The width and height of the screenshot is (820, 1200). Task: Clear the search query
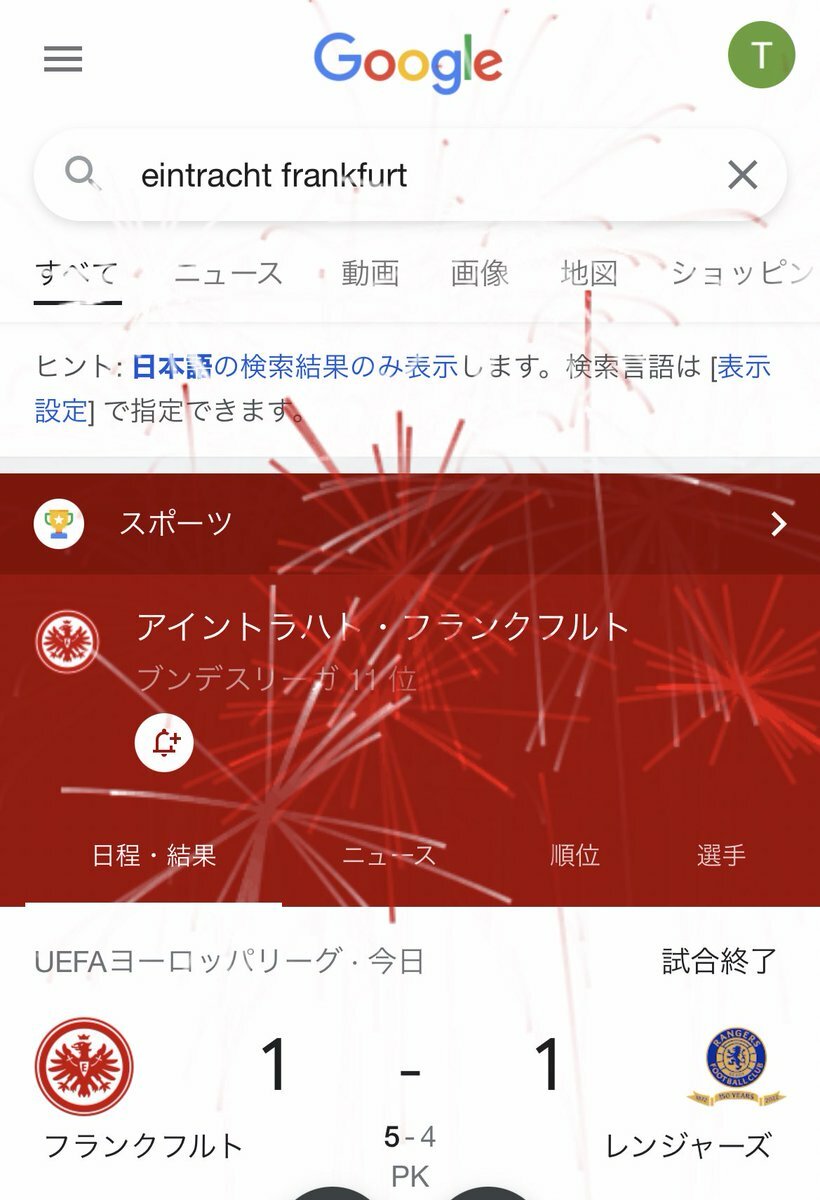click(x=742, y=176)
